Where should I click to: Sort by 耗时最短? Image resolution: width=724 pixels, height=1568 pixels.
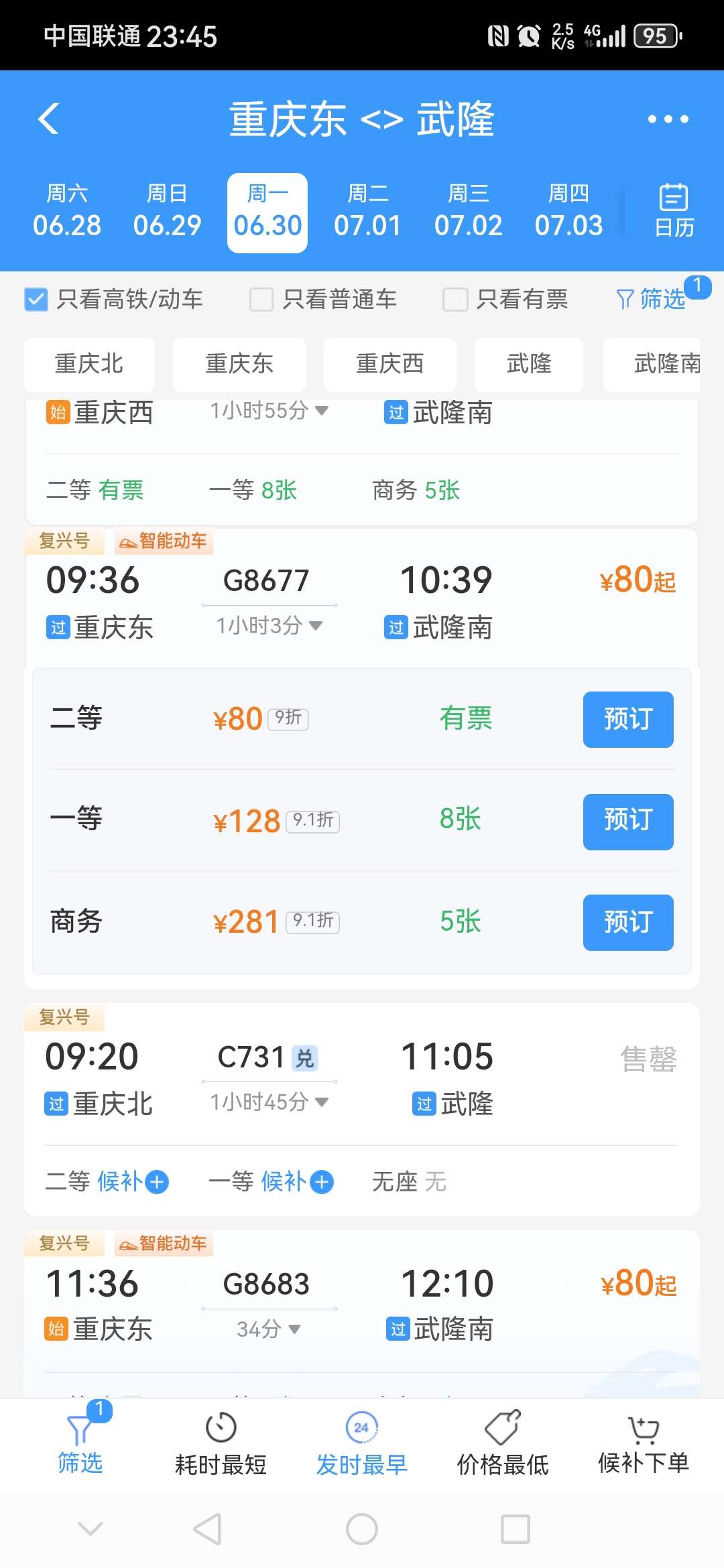[221, 1445]
